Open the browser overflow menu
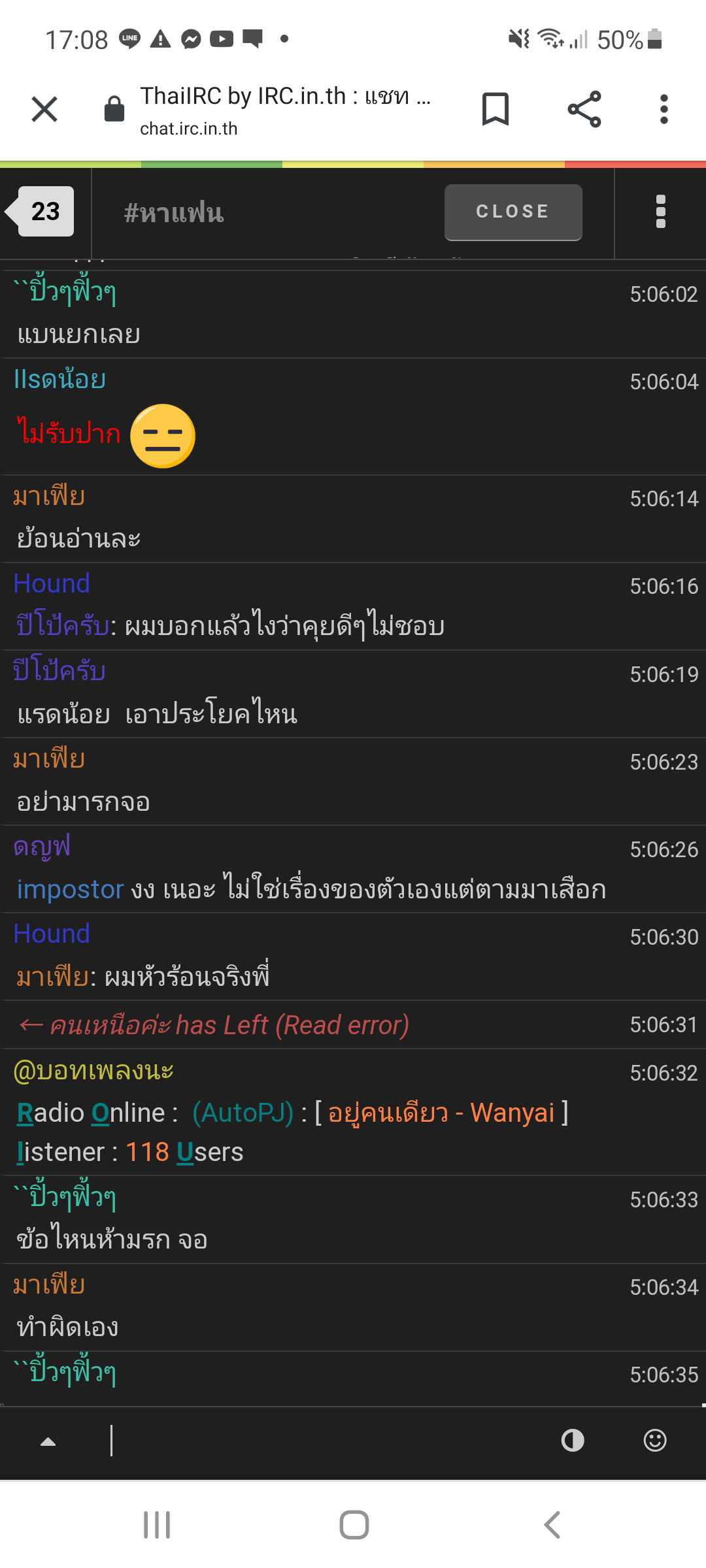706x1568 pixels. tap(664, 109)
